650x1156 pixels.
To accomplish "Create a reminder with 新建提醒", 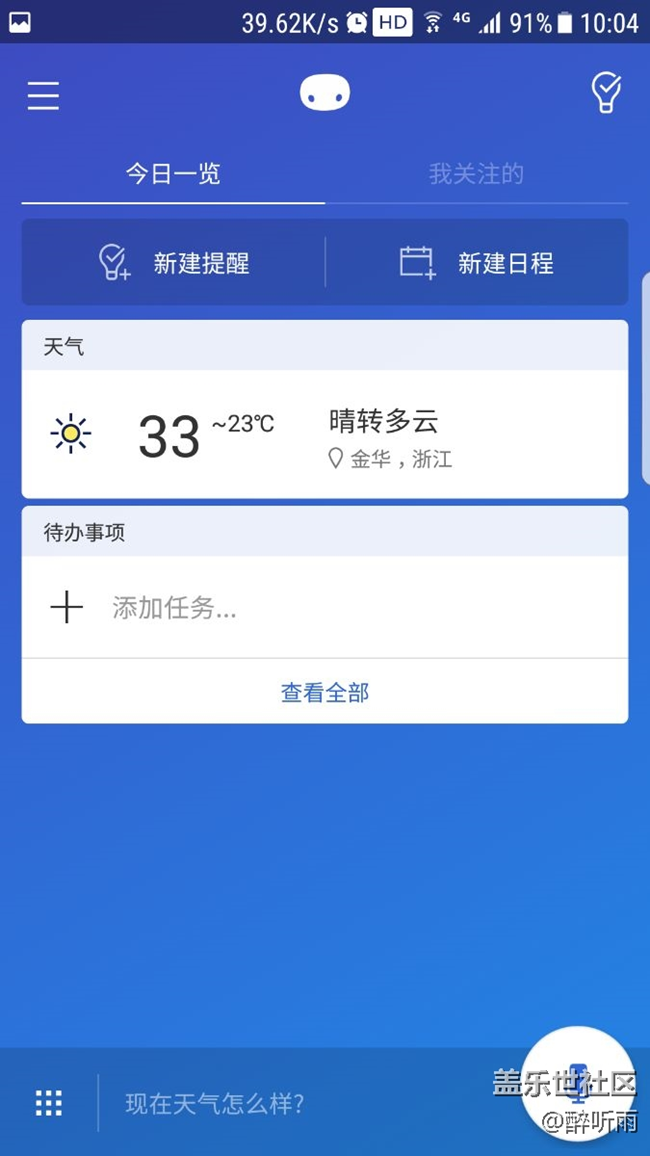I will 174,262.
